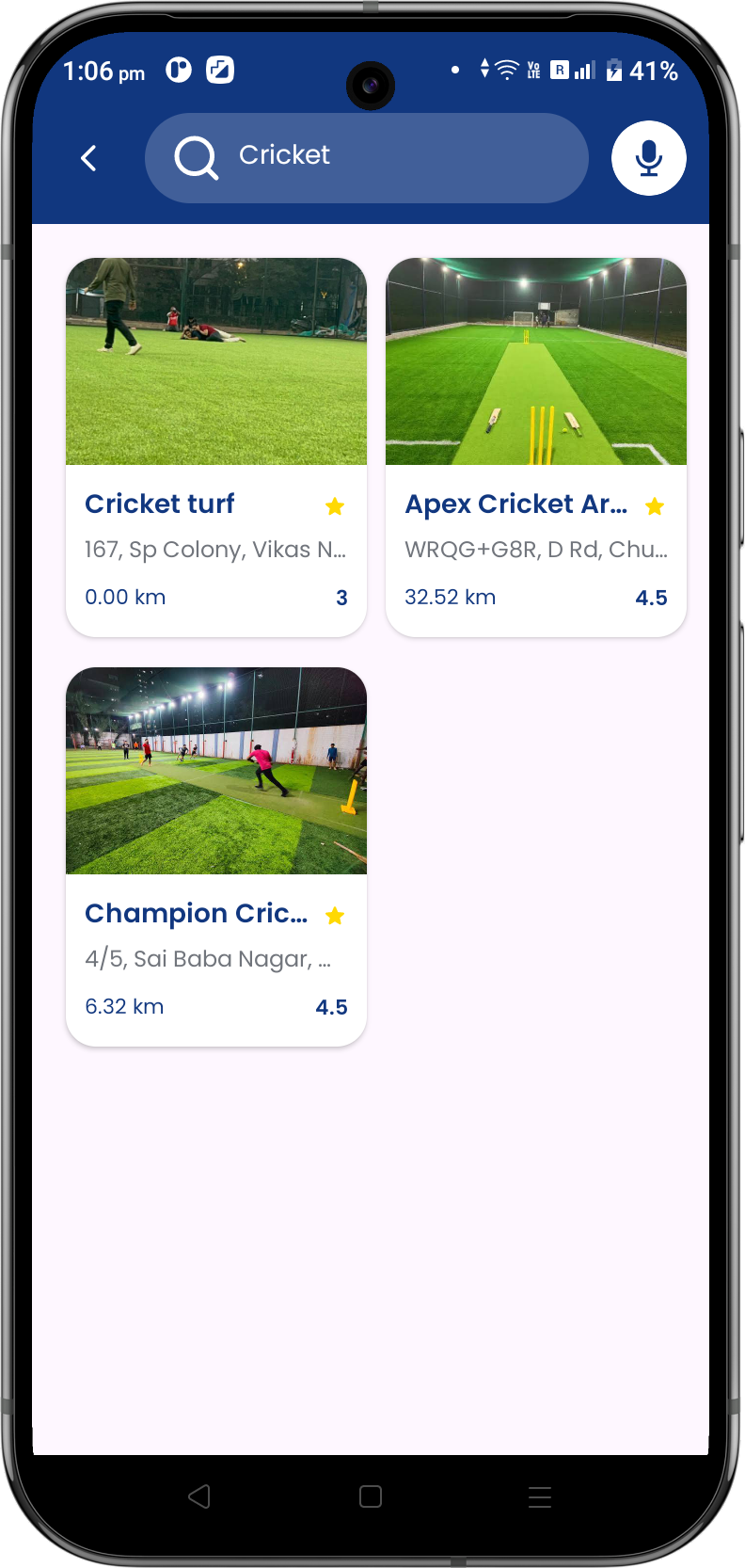Go back using the header arrow
The image size is (745, 1568).
pos(89,158)
